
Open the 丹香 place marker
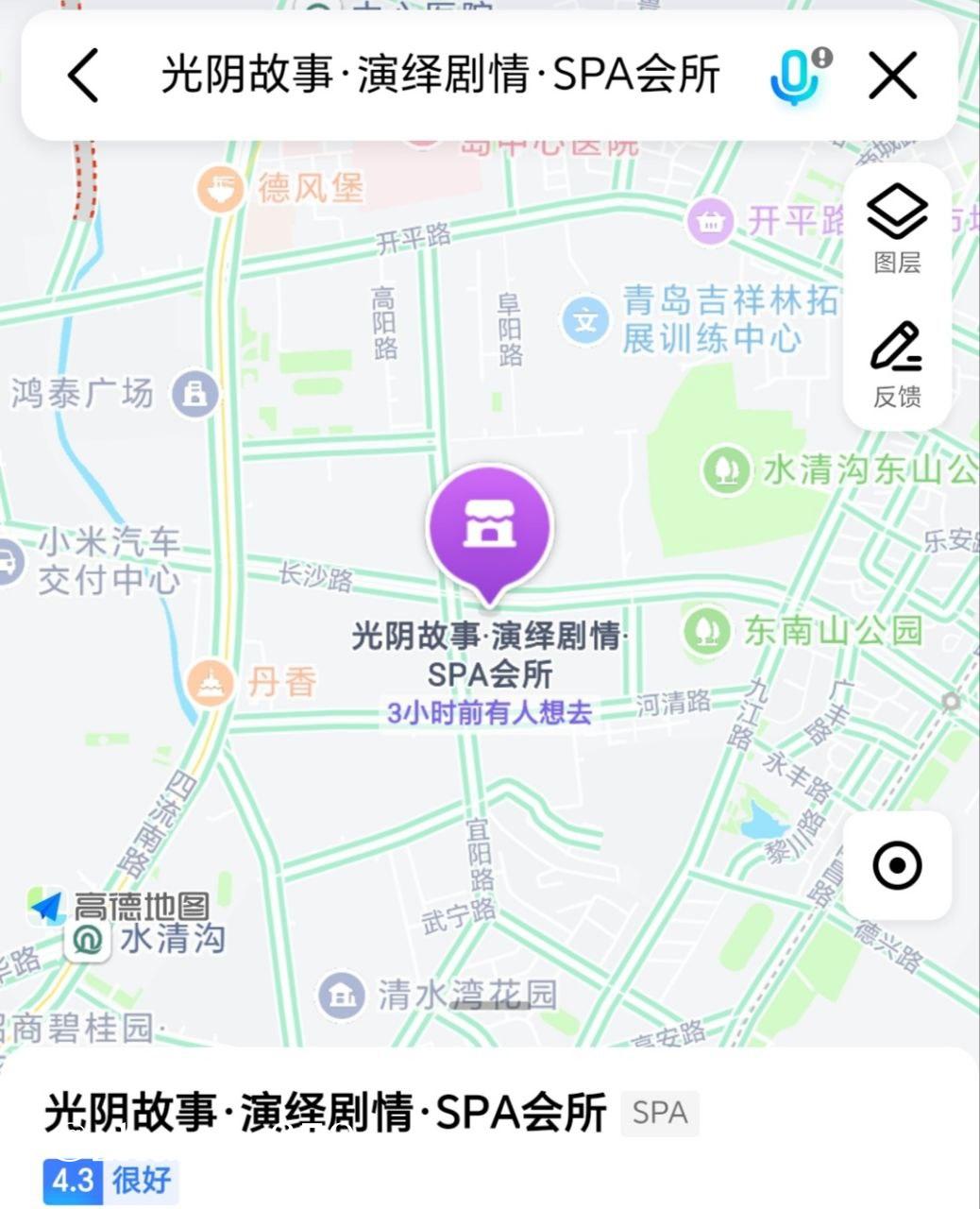point(211,682)
